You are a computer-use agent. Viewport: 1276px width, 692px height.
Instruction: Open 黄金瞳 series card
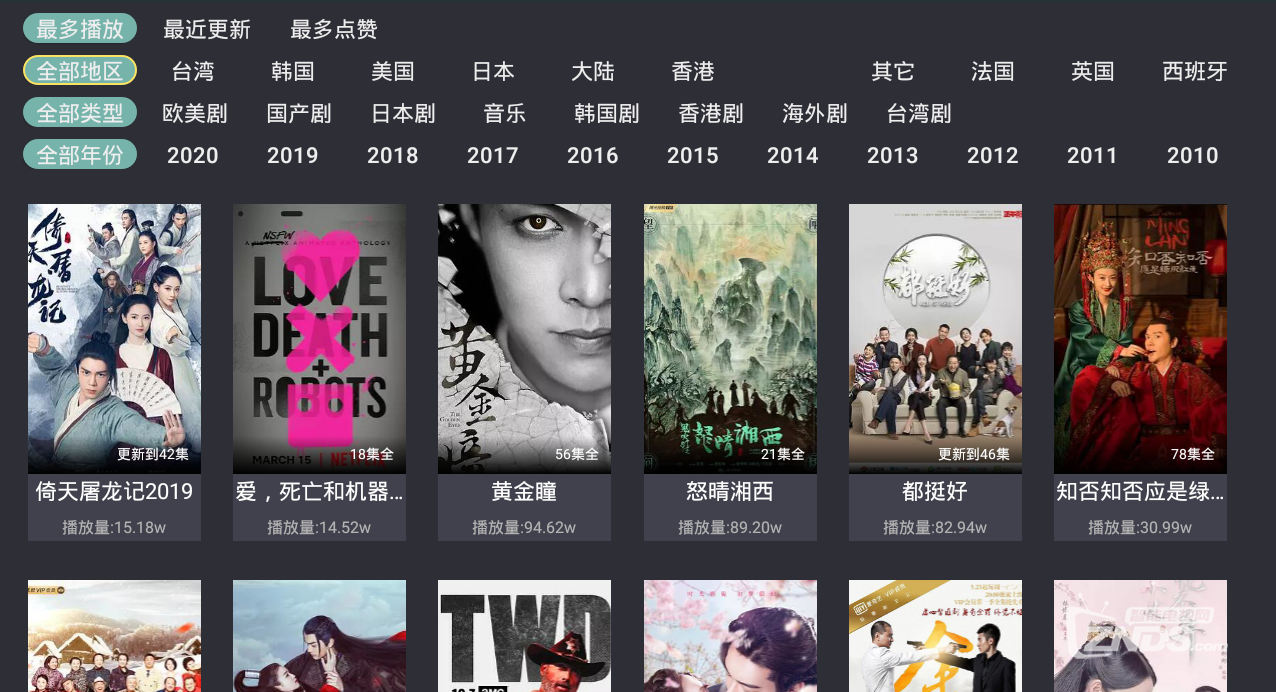(x=524, y=340)
